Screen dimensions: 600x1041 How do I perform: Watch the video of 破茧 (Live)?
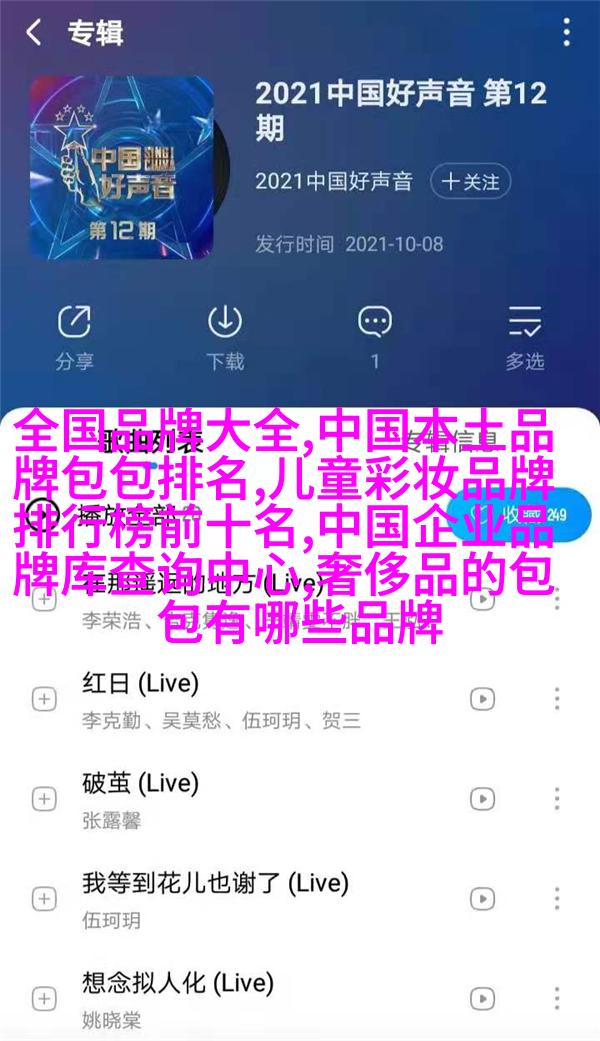point(482,798)
